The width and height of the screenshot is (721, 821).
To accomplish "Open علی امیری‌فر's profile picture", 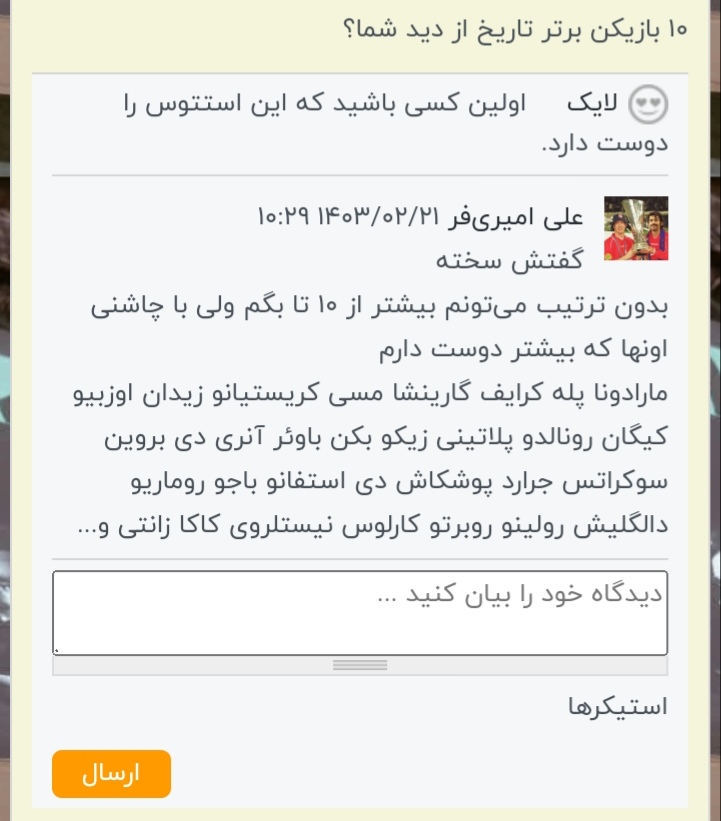I will pyautogui.click(x=636, y=228).
